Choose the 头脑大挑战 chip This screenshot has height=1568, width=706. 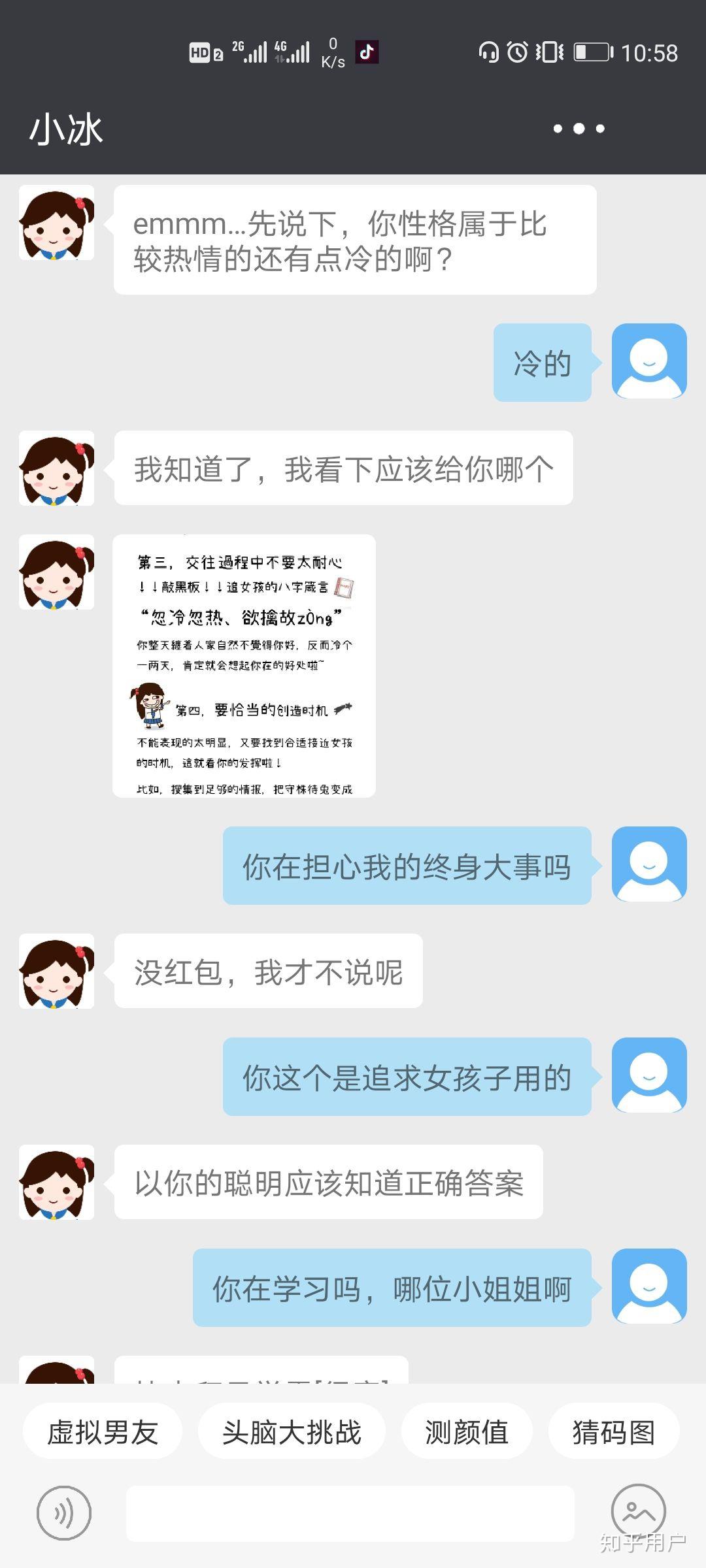[x=292, y=1433]
